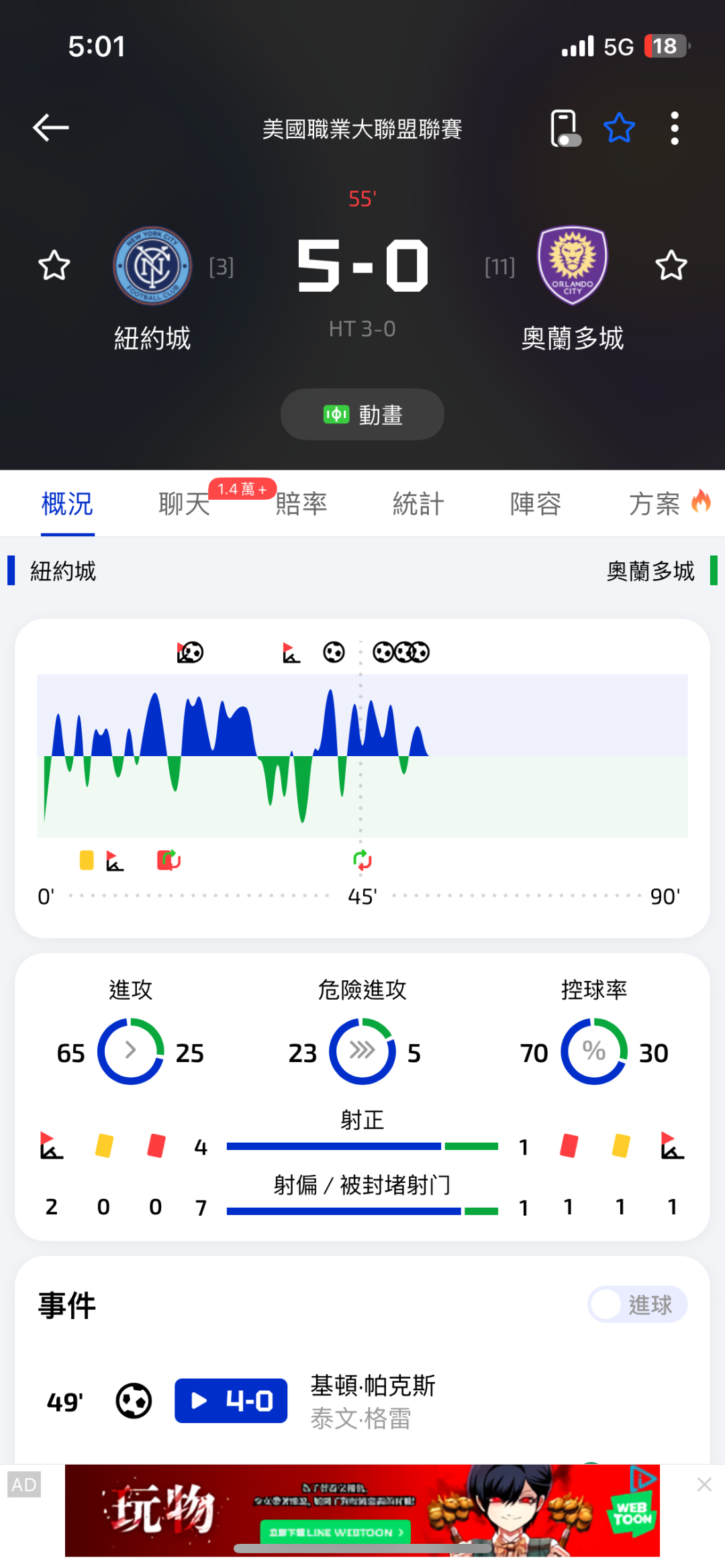725x1568 pixels.
Task: Open the 紐約城 team logo
Action: coord(152,266)
